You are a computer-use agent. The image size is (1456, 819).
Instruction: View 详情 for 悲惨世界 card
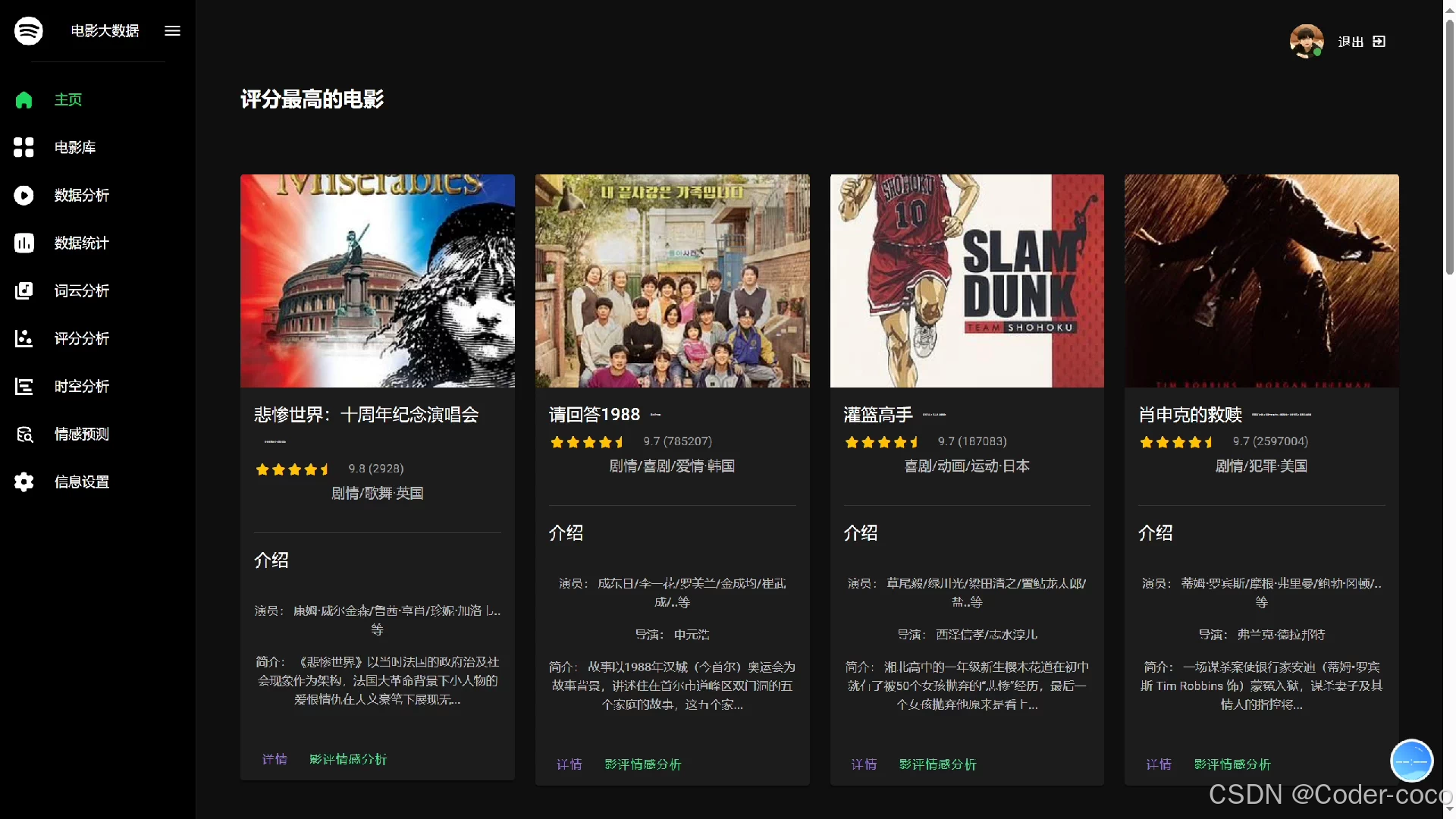[x=275, y=759]
